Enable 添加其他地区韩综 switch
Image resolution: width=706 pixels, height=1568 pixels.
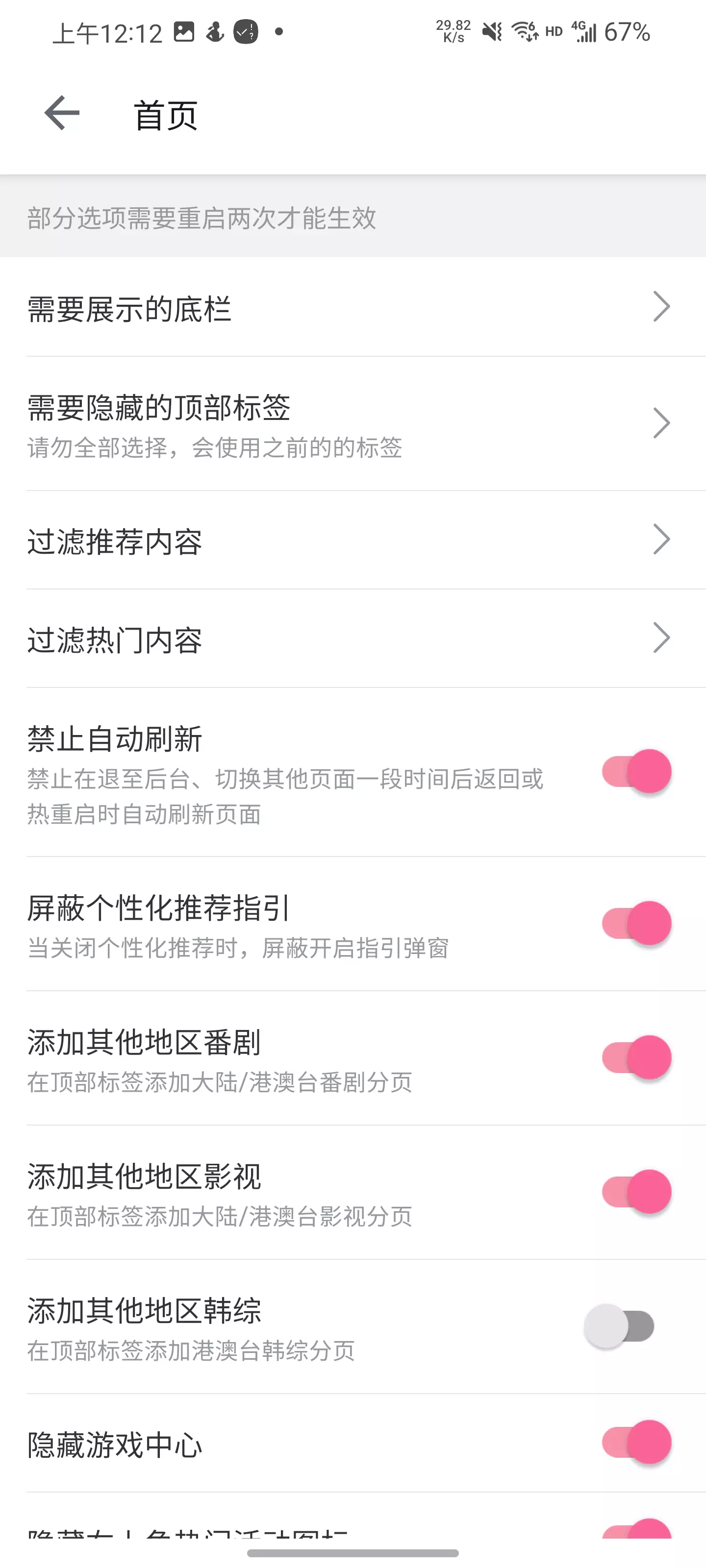tap(619, 1326)
